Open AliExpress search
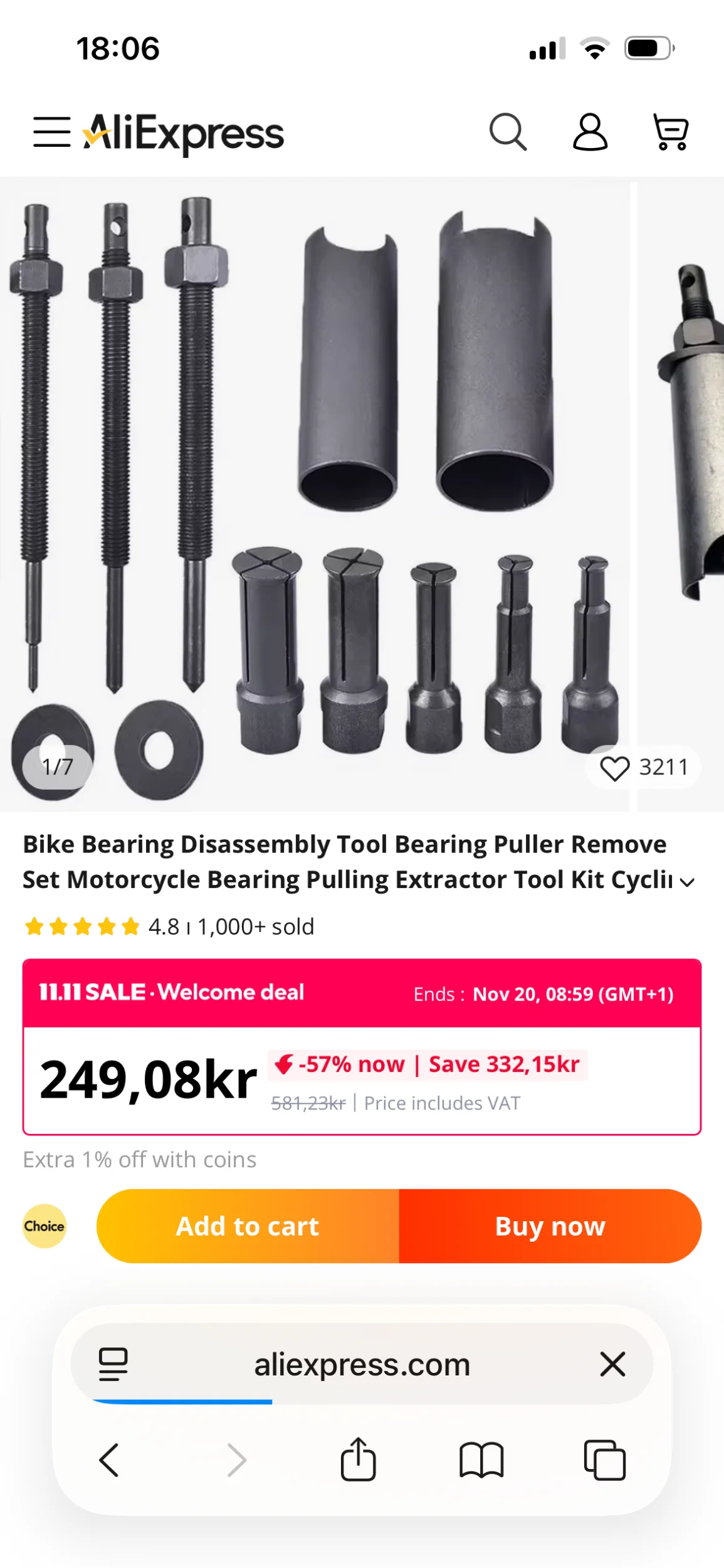This screenshot has height=1568, width=724. click(x=507, y=132)
